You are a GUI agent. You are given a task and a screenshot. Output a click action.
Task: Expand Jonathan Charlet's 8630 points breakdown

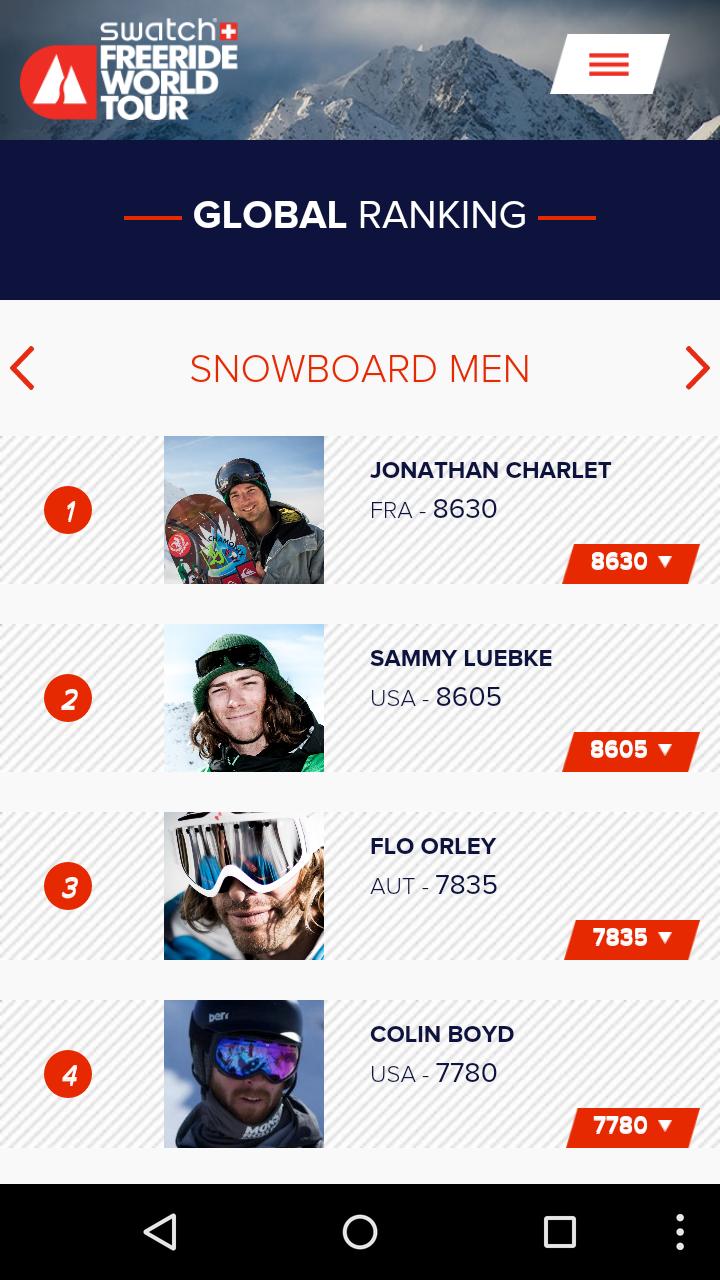pos(631,562)
